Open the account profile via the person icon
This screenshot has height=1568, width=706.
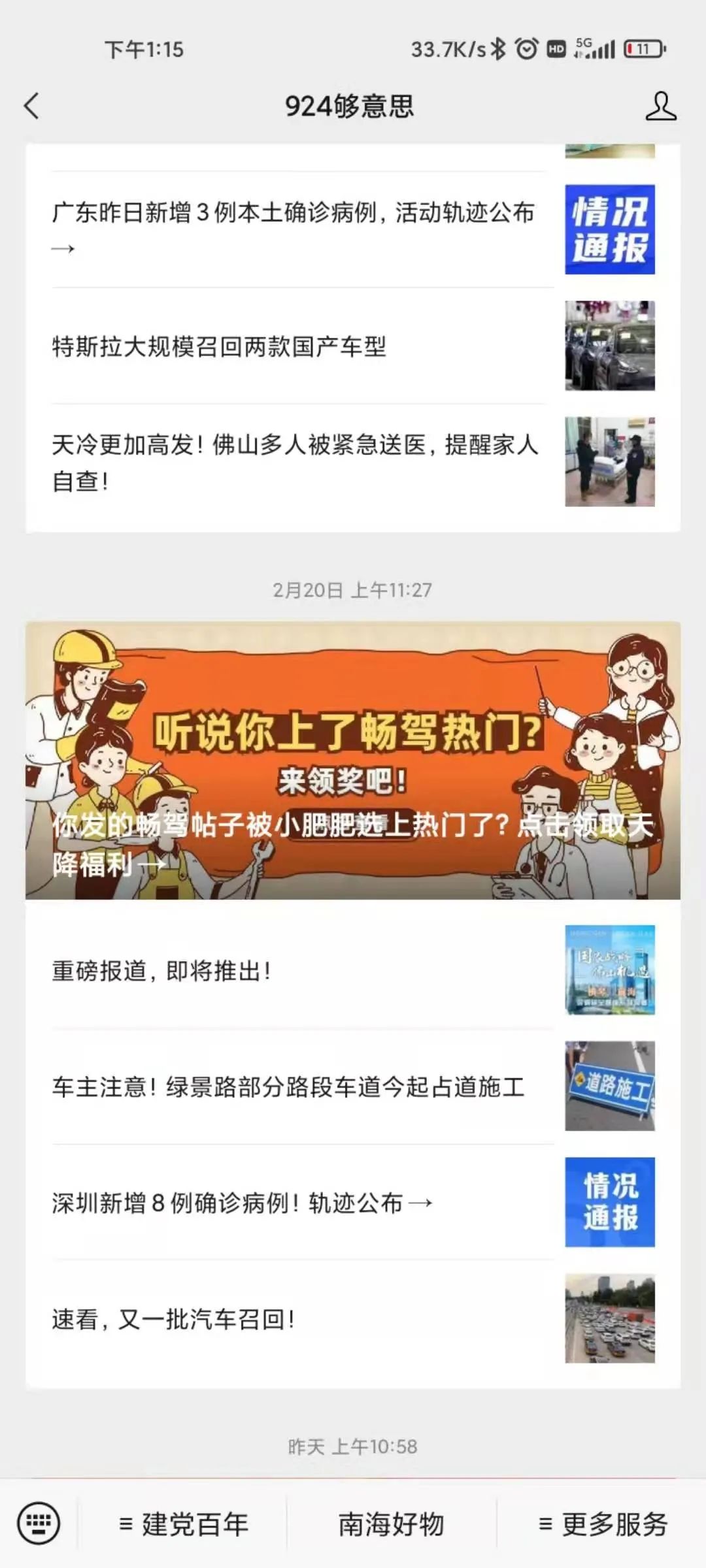660,106
